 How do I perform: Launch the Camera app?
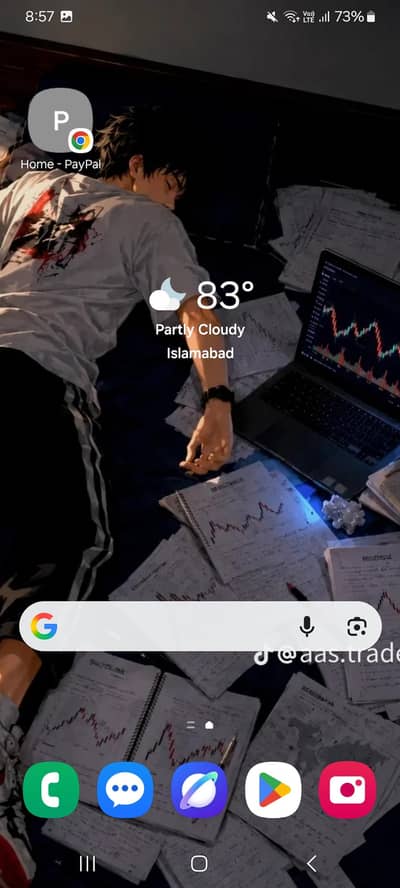click(347, 789)
